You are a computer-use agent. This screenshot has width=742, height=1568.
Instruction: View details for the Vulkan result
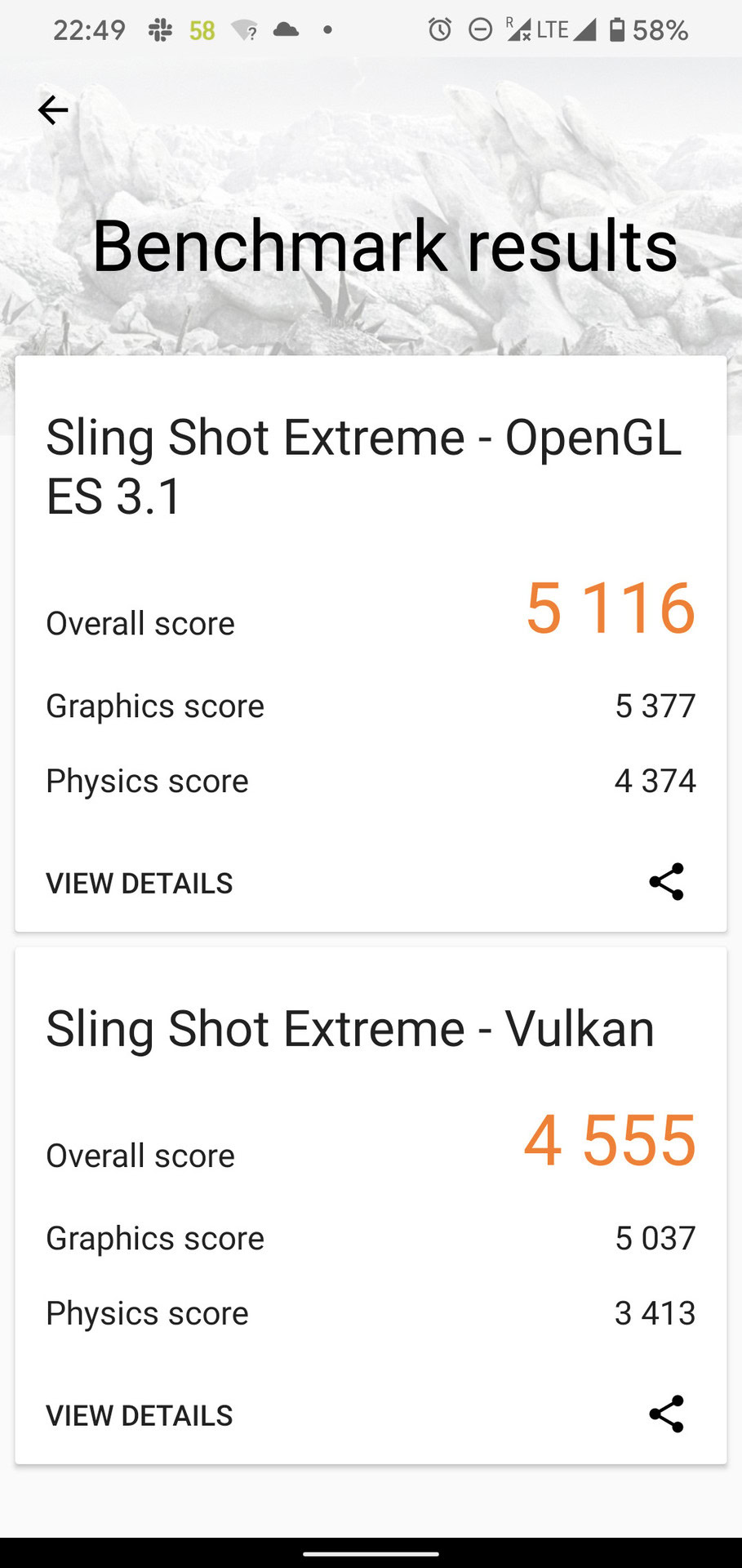[140, 1415]
